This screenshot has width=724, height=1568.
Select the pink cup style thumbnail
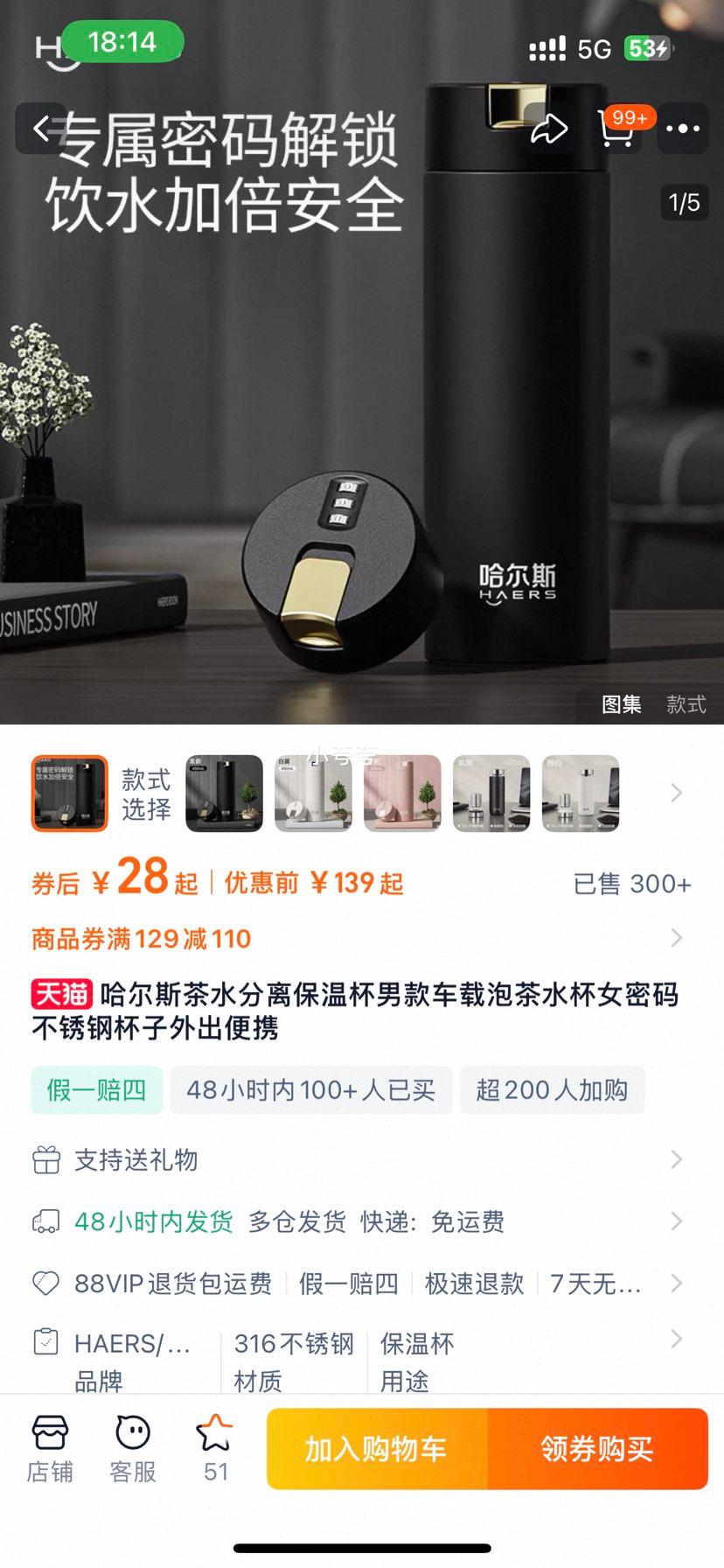coord(402,793)
